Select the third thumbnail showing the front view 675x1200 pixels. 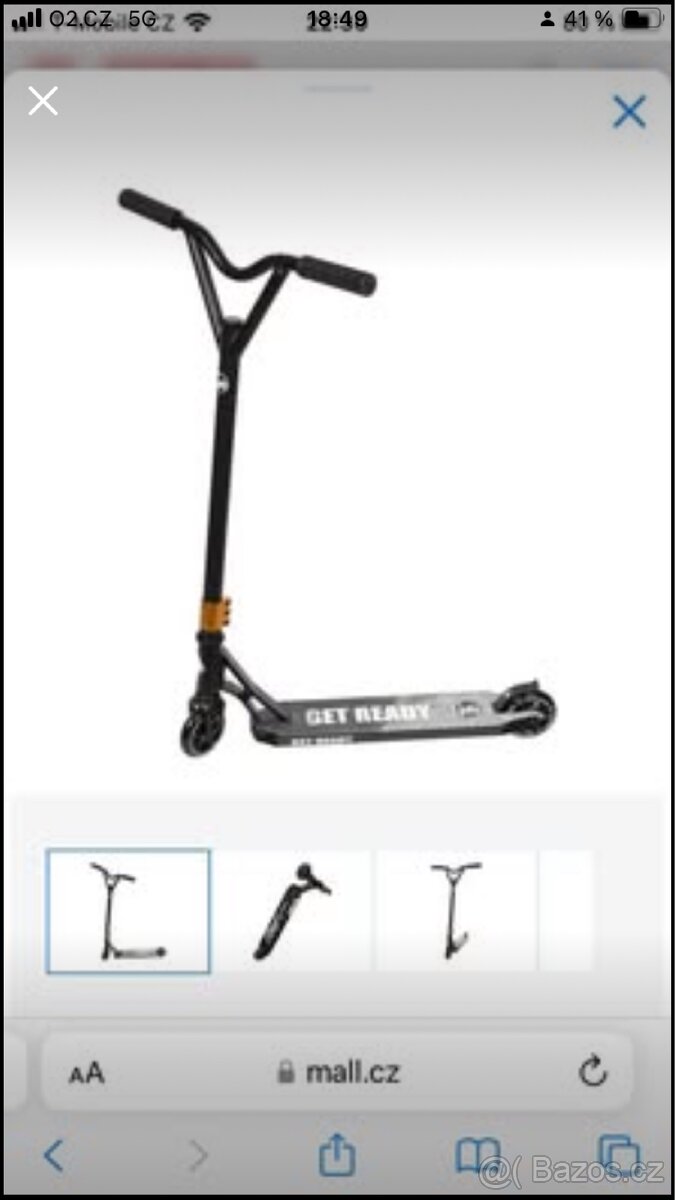(455, 911)
